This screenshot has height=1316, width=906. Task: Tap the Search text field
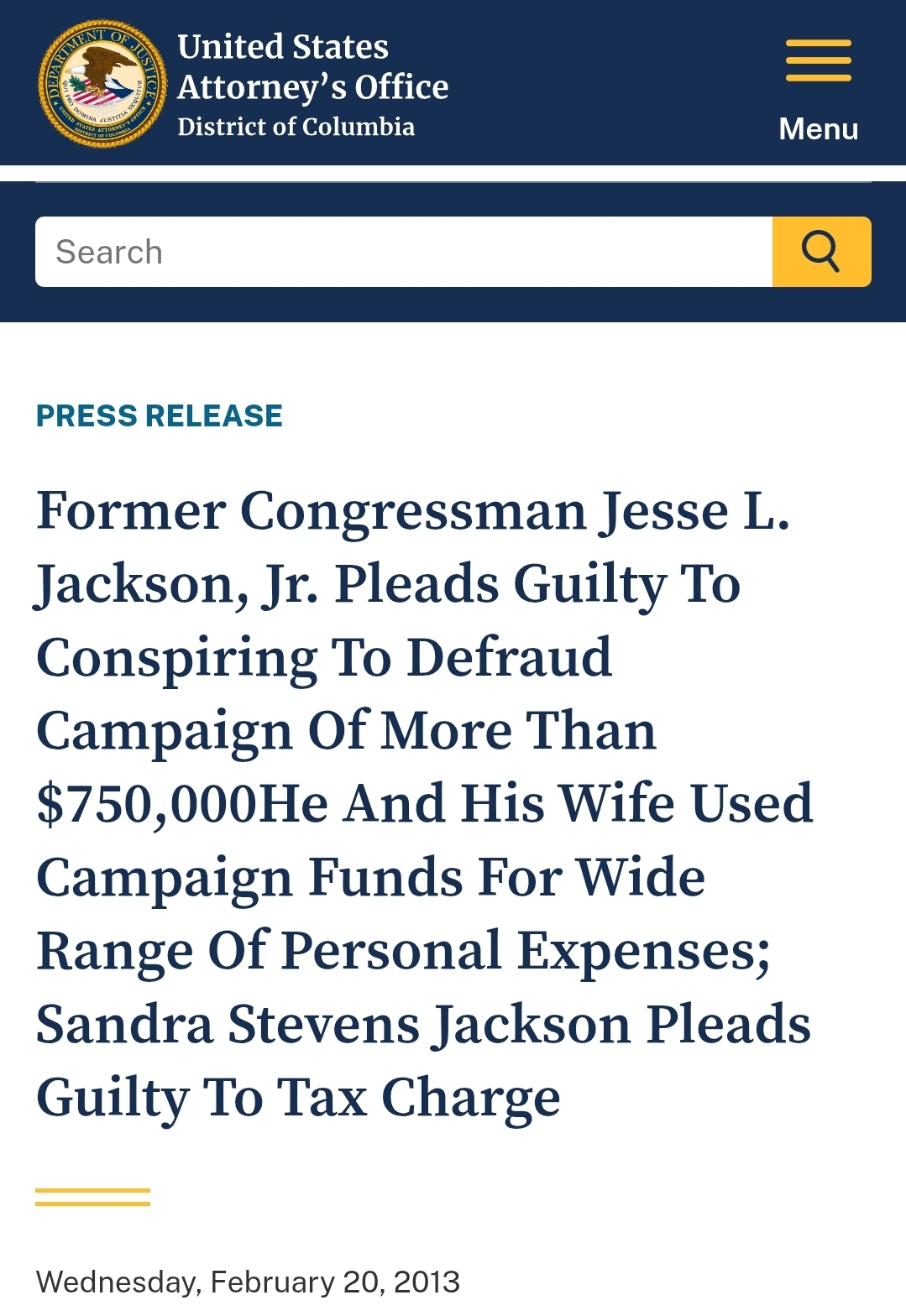403,252
